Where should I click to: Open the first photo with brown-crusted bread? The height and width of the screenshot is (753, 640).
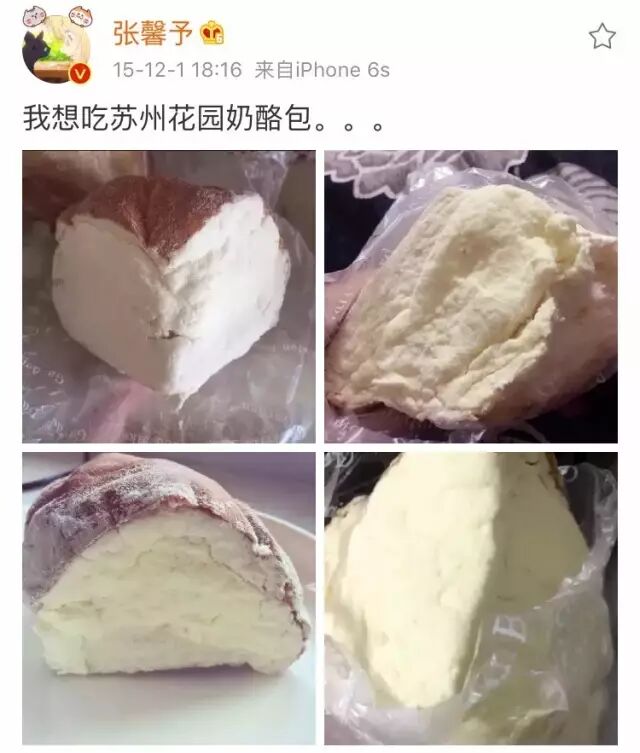point(168,296)
